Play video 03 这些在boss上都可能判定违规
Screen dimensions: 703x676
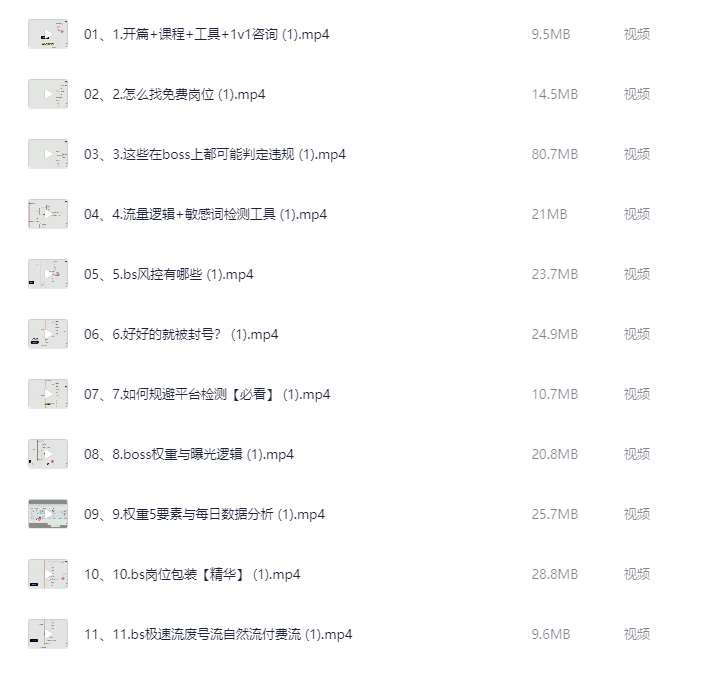[x=215, y=154]
